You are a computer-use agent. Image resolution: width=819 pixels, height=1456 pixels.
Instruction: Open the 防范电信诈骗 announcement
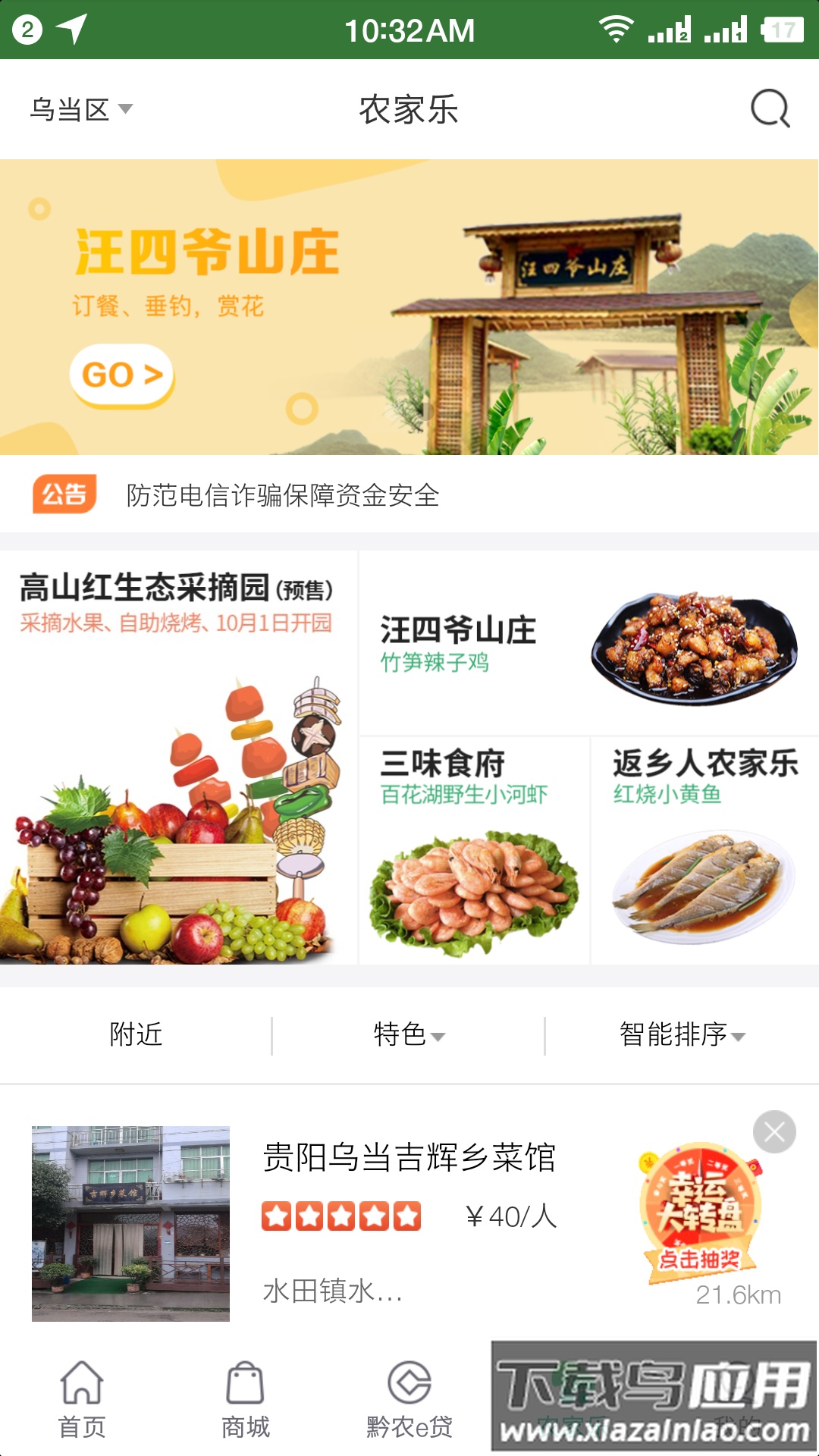click(x=282, y=495)
